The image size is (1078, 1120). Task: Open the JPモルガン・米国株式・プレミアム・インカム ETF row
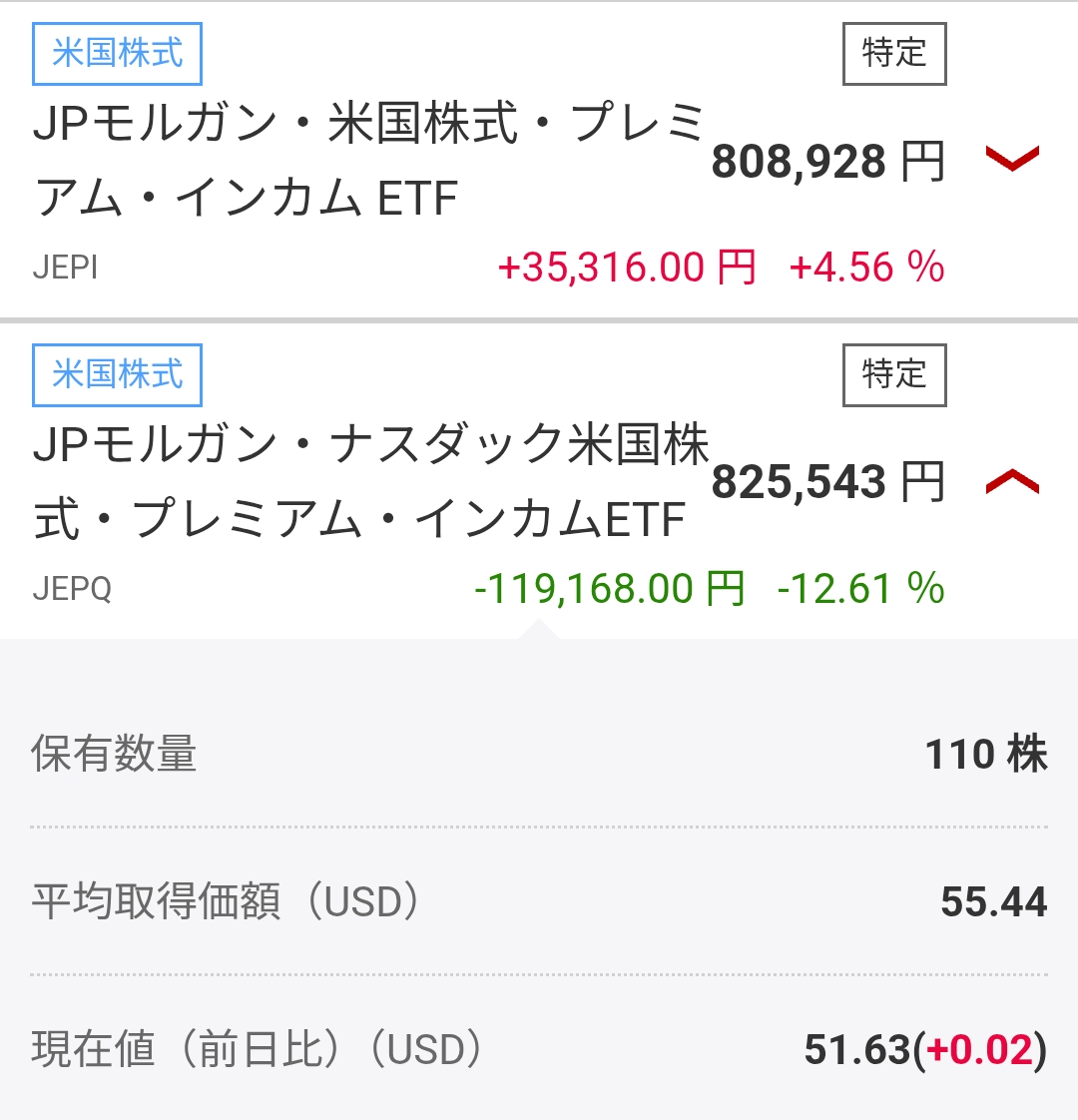point(369,160)
